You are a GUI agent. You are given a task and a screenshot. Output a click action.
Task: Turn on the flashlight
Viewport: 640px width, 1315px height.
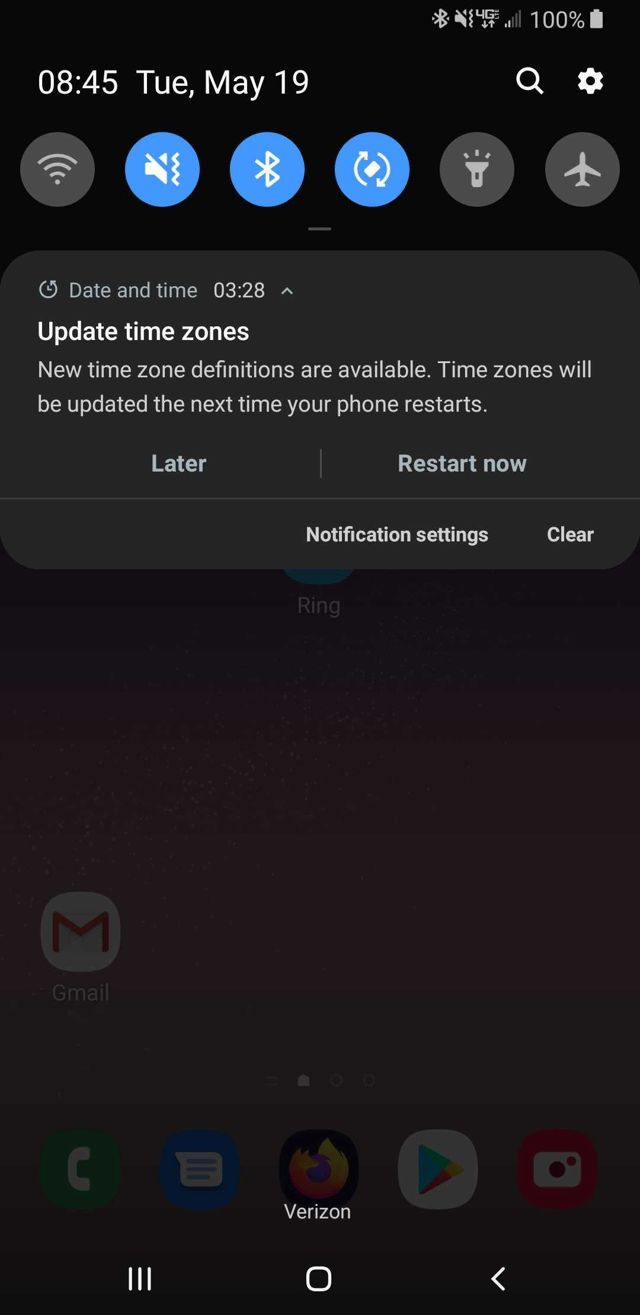477,170
